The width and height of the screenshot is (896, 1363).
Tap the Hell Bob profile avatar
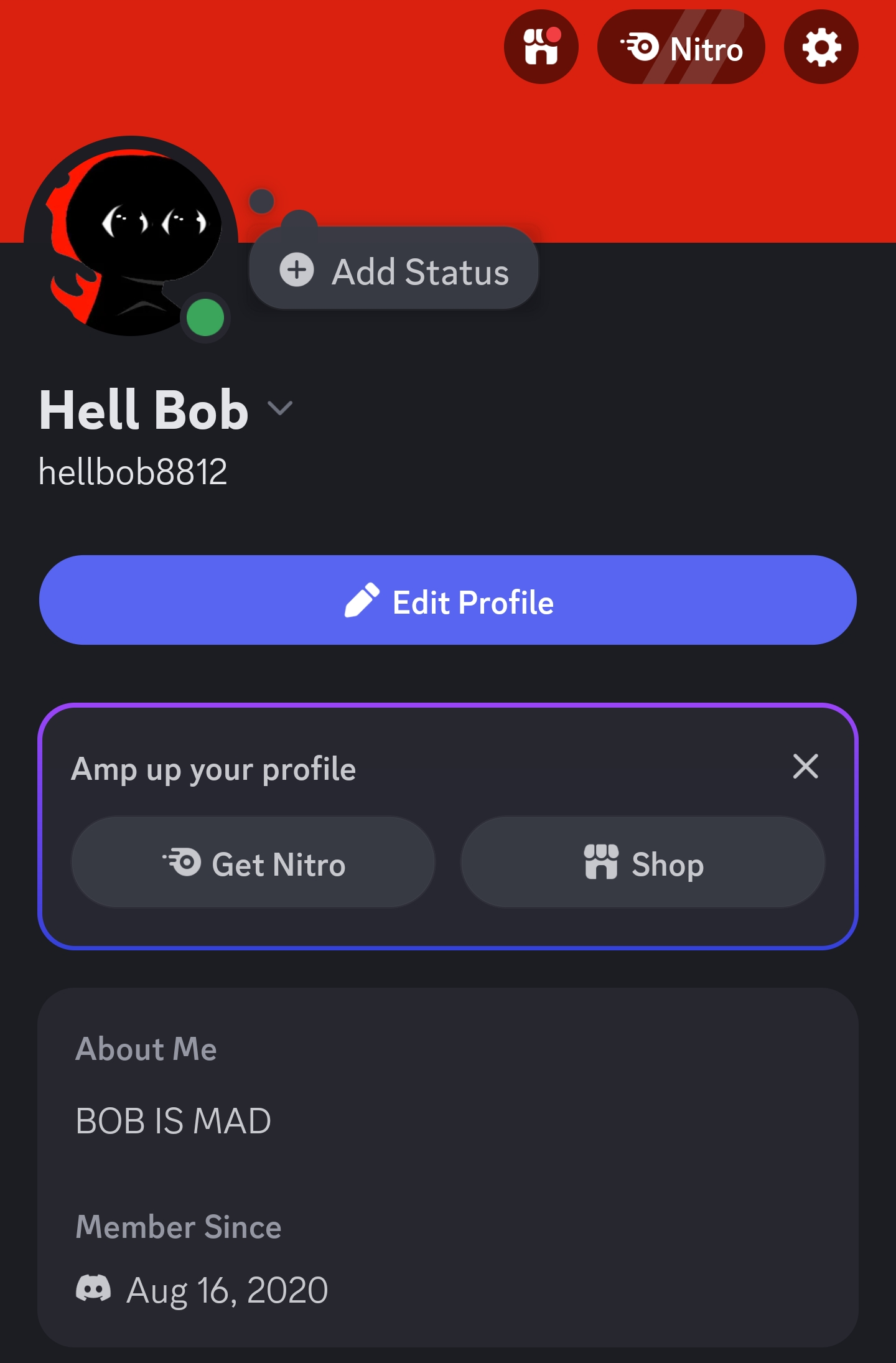(x=131, y=237)
